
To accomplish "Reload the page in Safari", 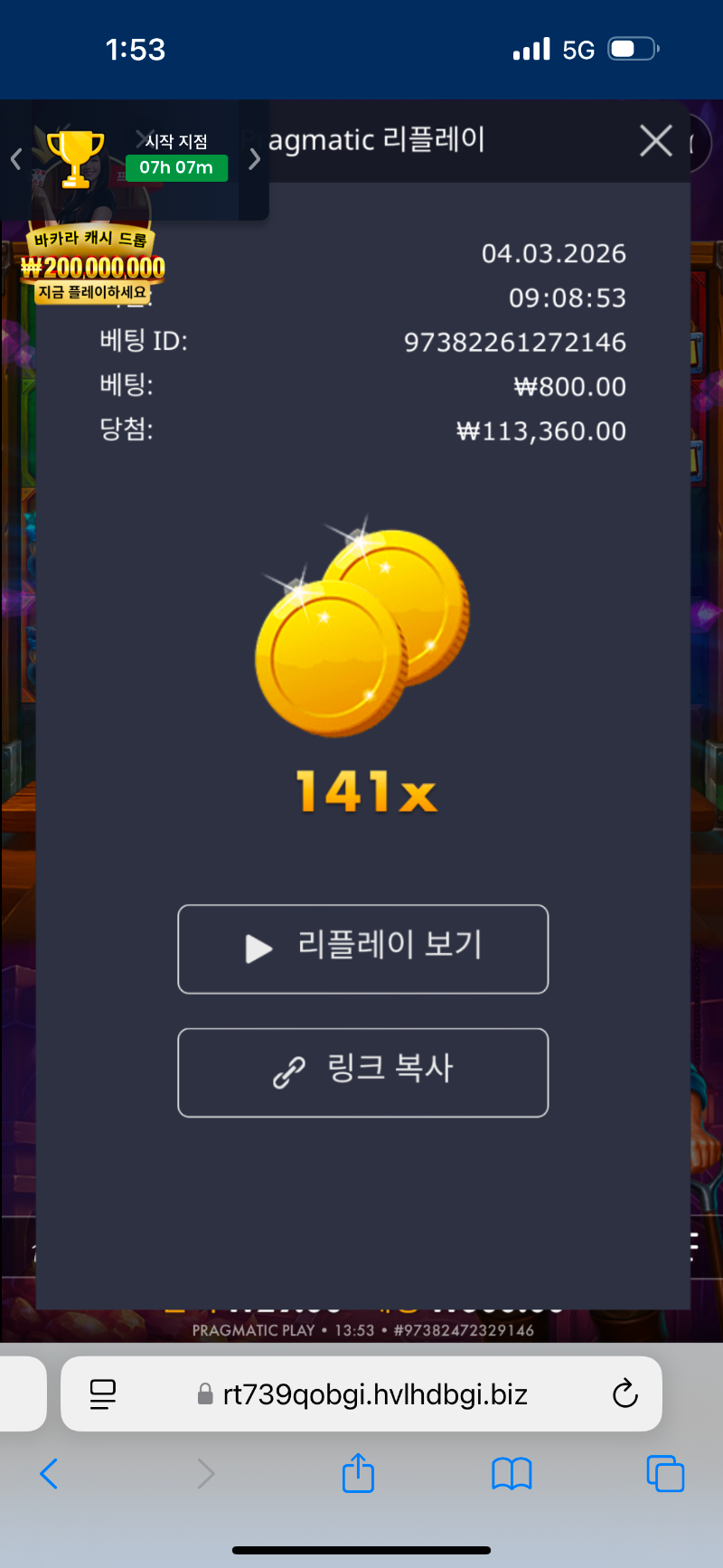I will click(624, 1393).
